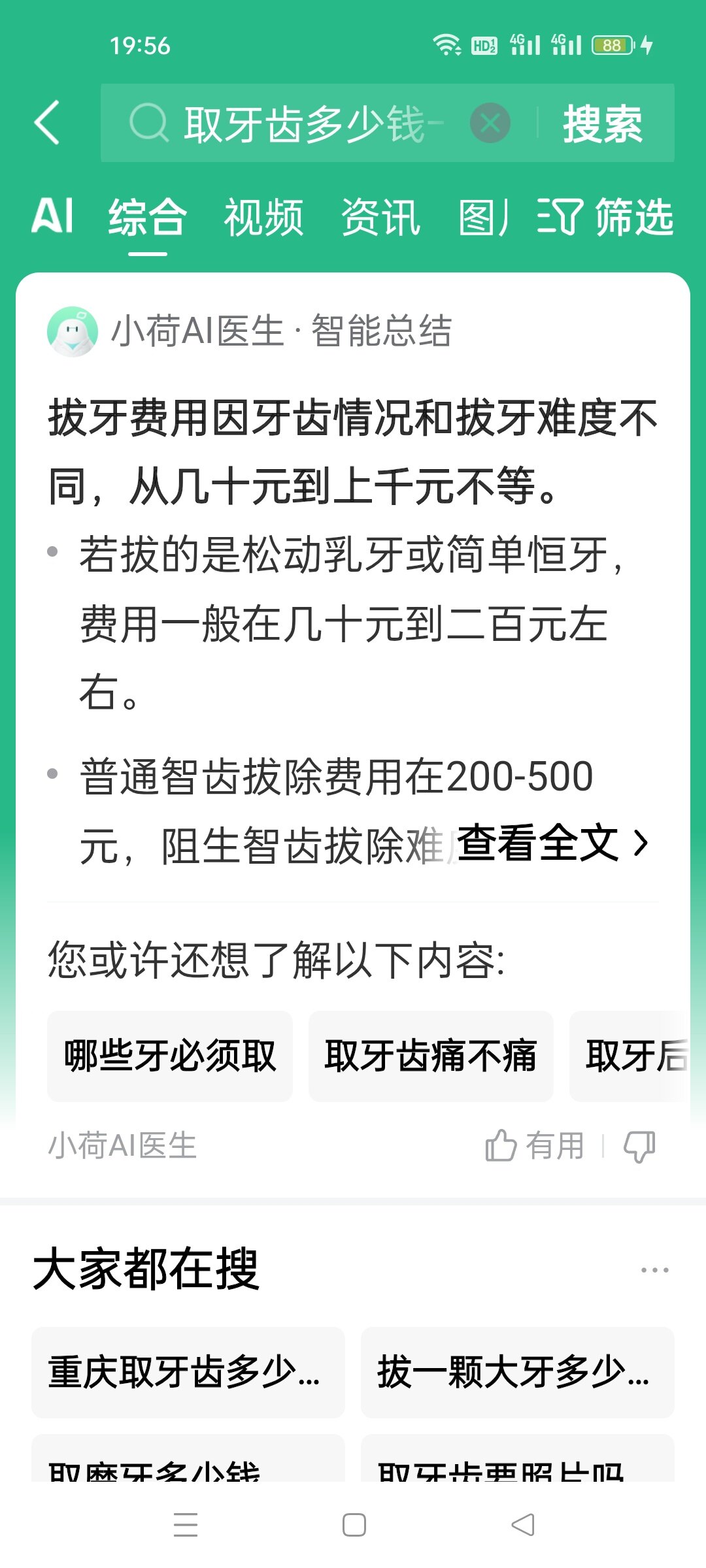Tap the 取牙齿痛不痛 suggestion chip
The height and width of the screenshot is (1568, 706).
431,1056
